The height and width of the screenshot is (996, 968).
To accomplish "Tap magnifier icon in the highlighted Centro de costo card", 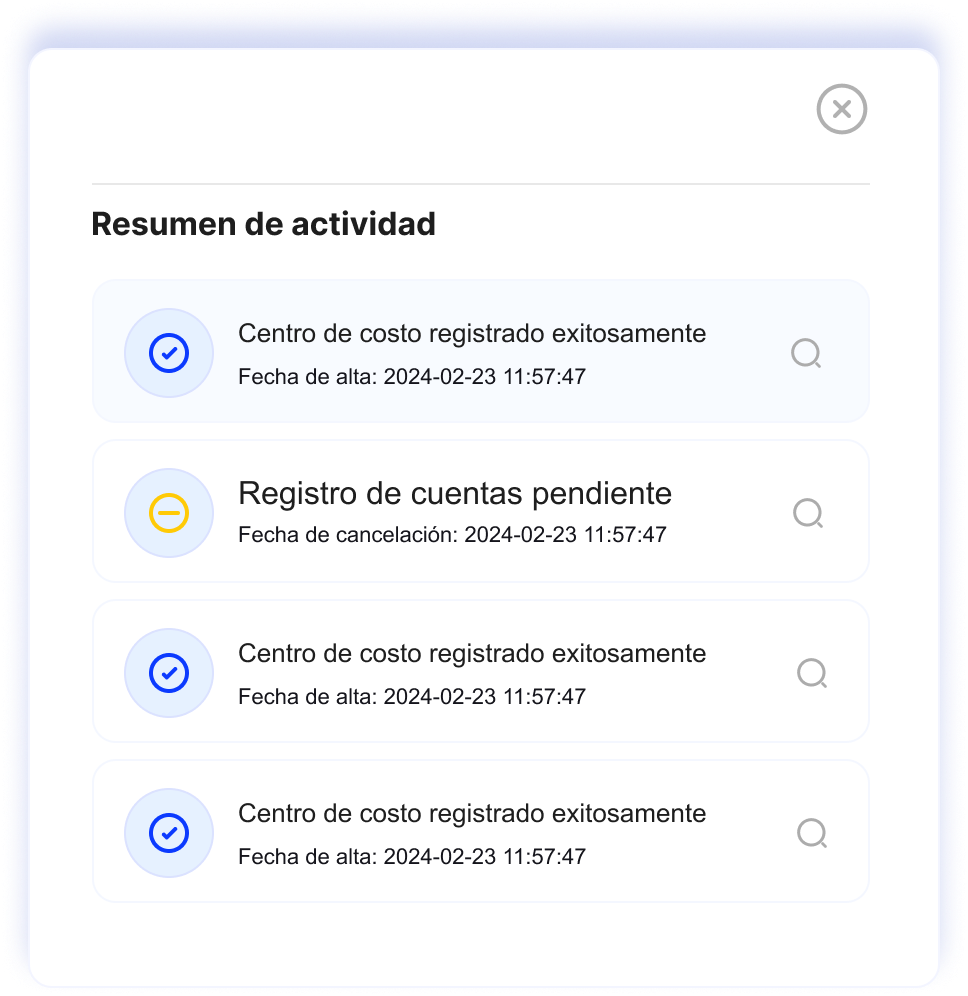I will click(x=806, y=353).
